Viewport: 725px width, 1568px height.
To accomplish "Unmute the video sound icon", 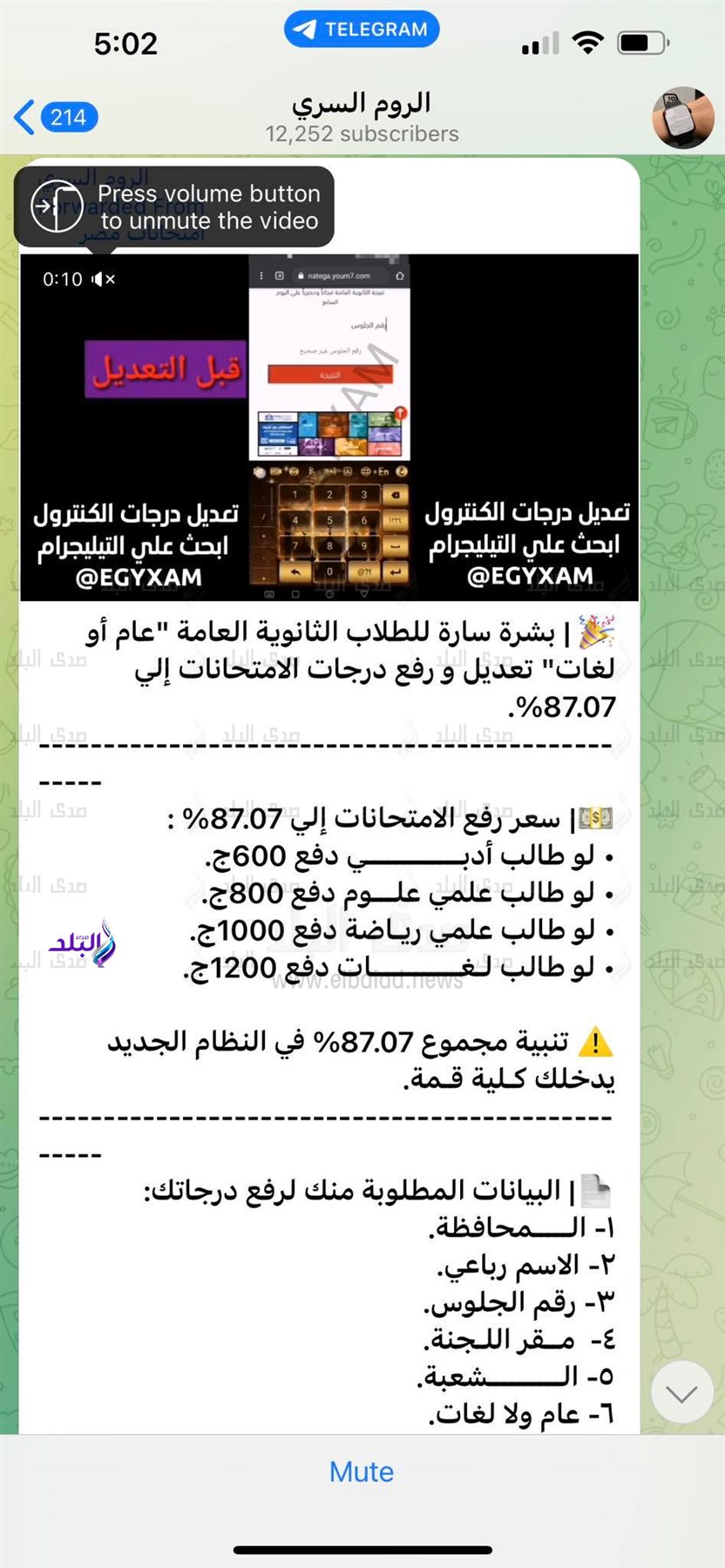I will (104, 279).
